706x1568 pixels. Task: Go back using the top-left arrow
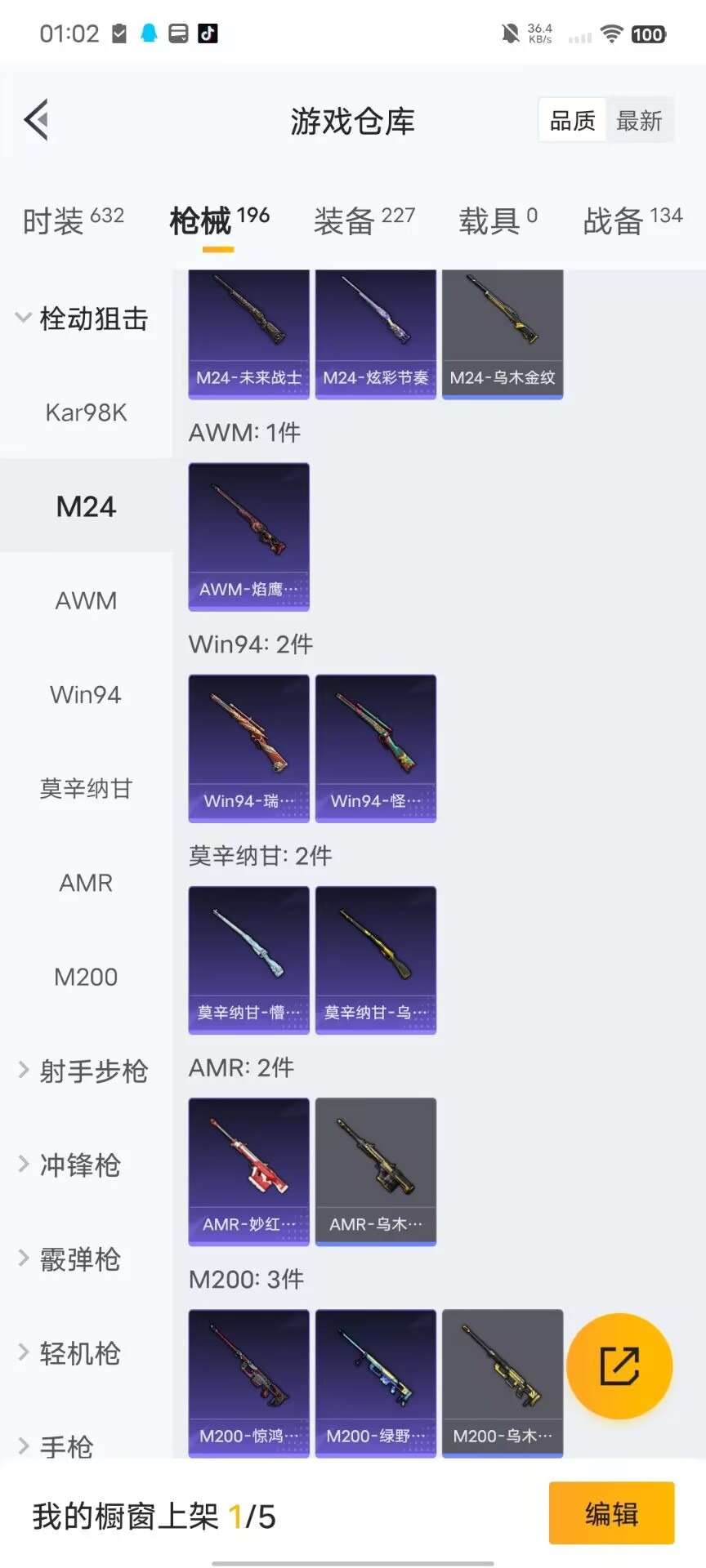tap(37, 120)
